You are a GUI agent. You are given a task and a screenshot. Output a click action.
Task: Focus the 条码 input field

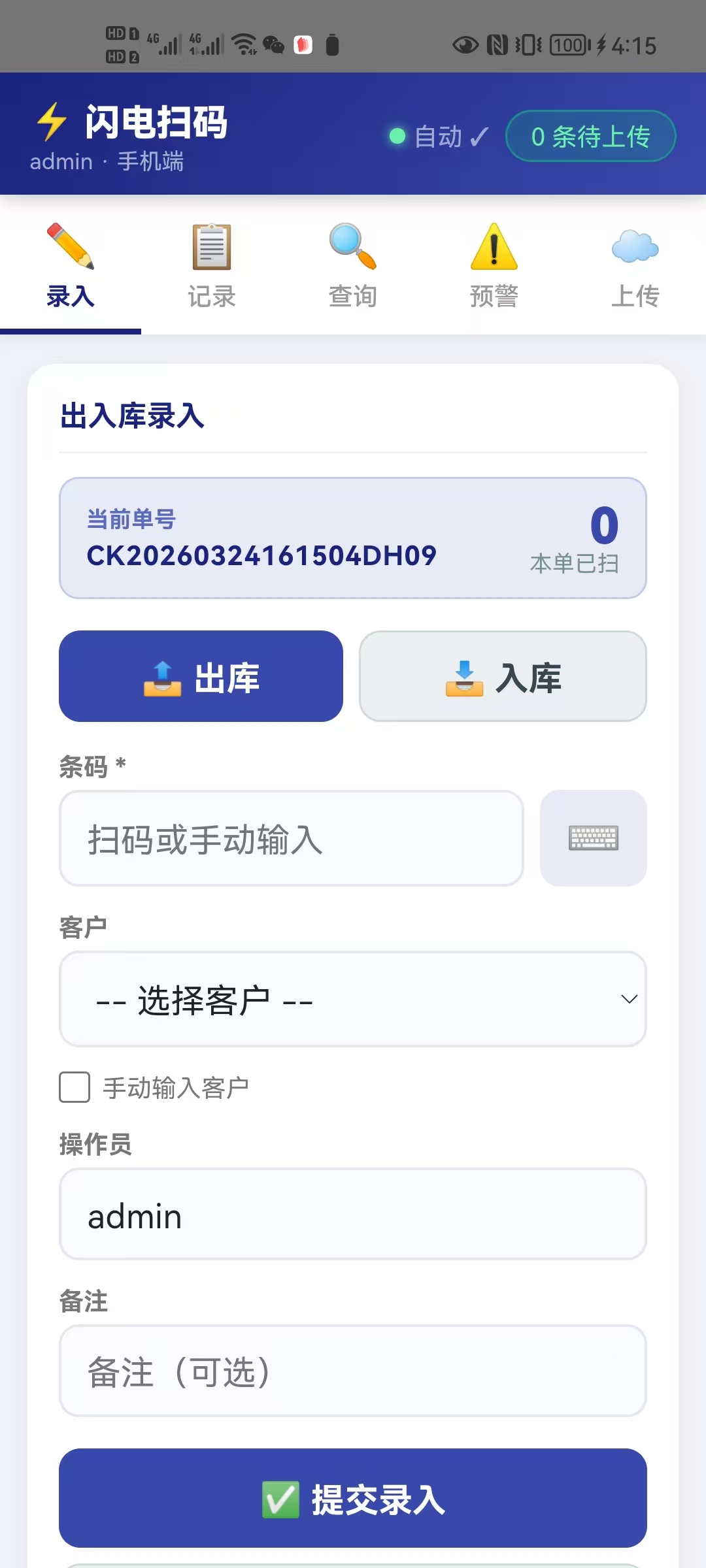tap(292, 838)
